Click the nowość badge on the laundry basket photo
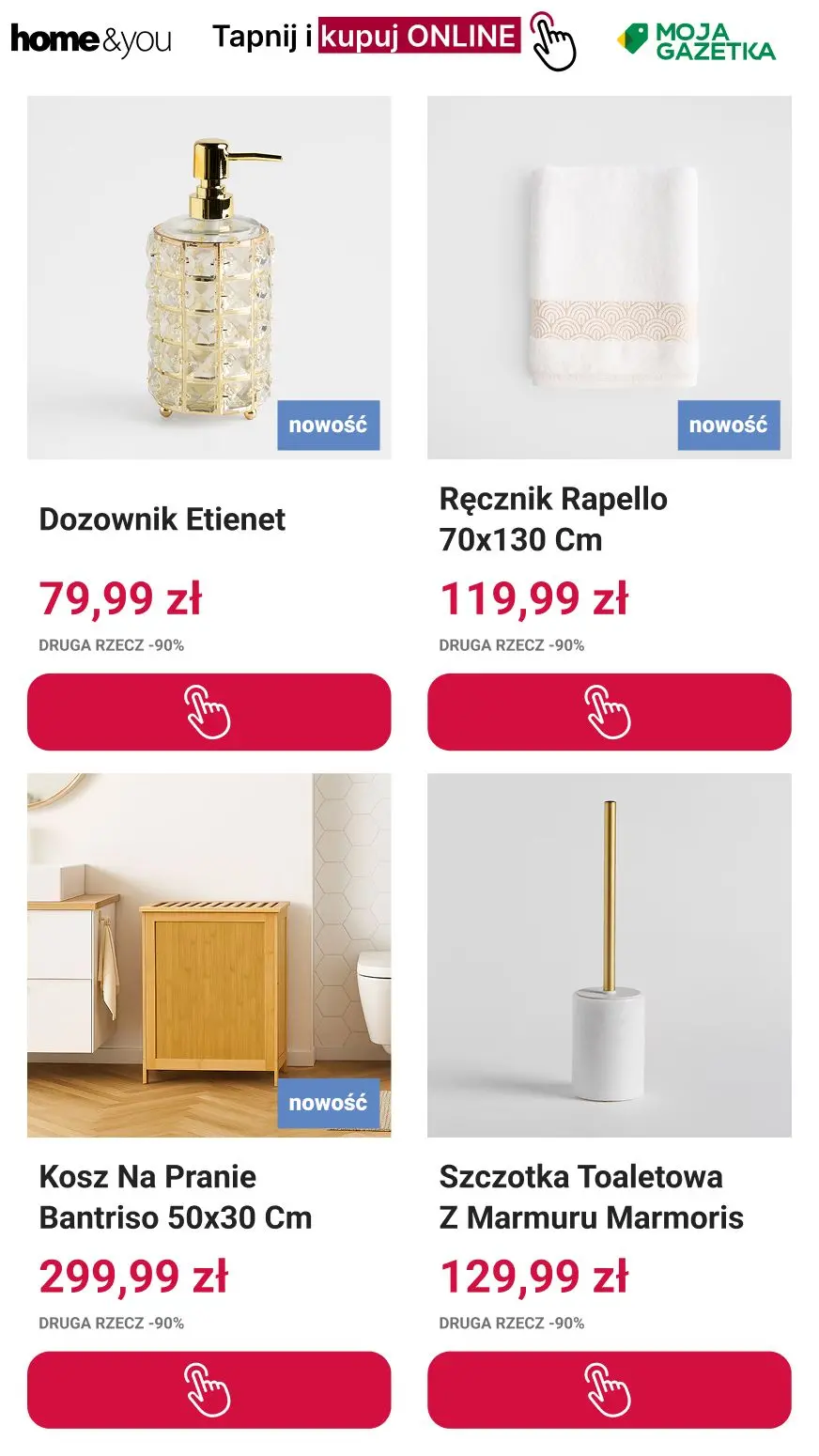This screenshot has height=1456, width=819. pos(330,1105)
